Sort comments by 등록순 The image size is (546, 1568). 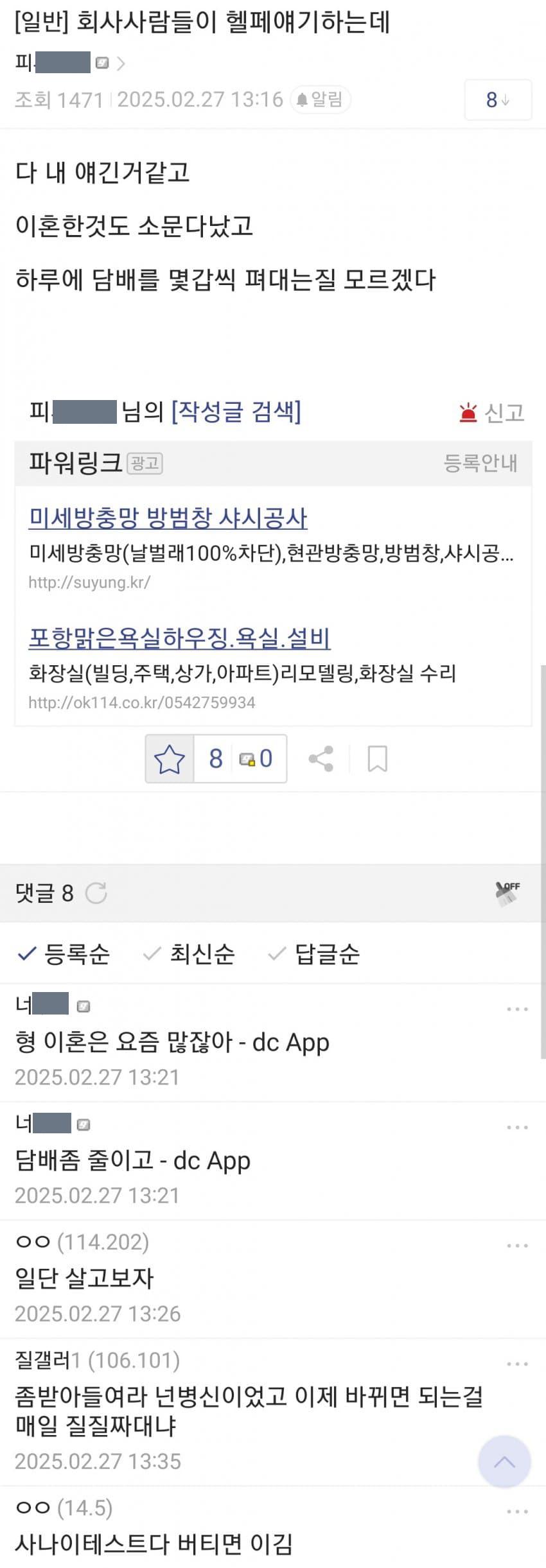coord(64,954)
